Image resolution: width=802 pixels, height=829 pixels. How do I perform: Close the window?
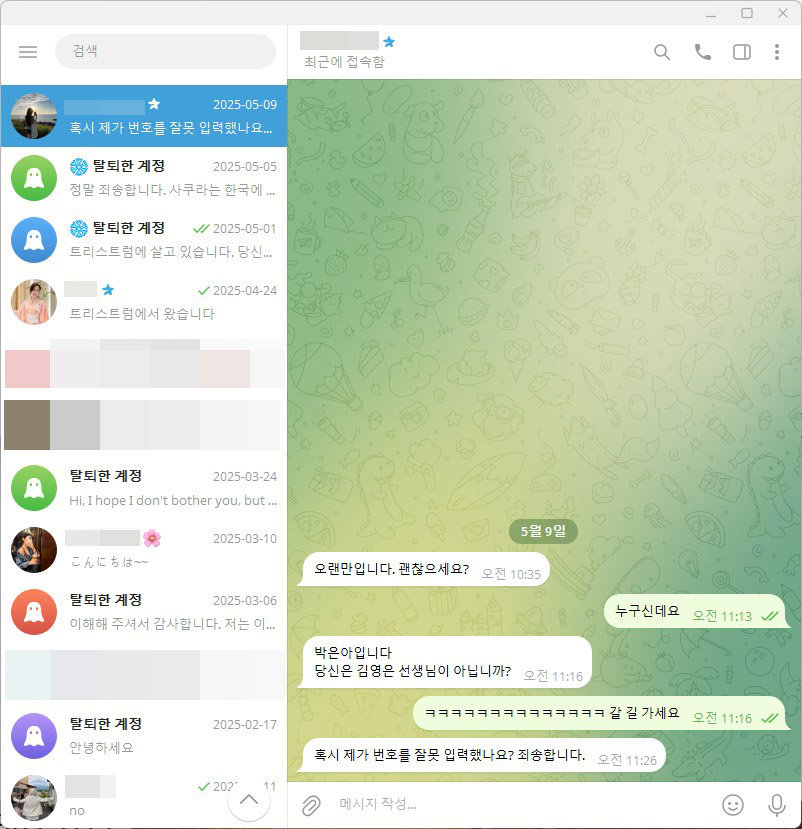(x=782, y=13)
